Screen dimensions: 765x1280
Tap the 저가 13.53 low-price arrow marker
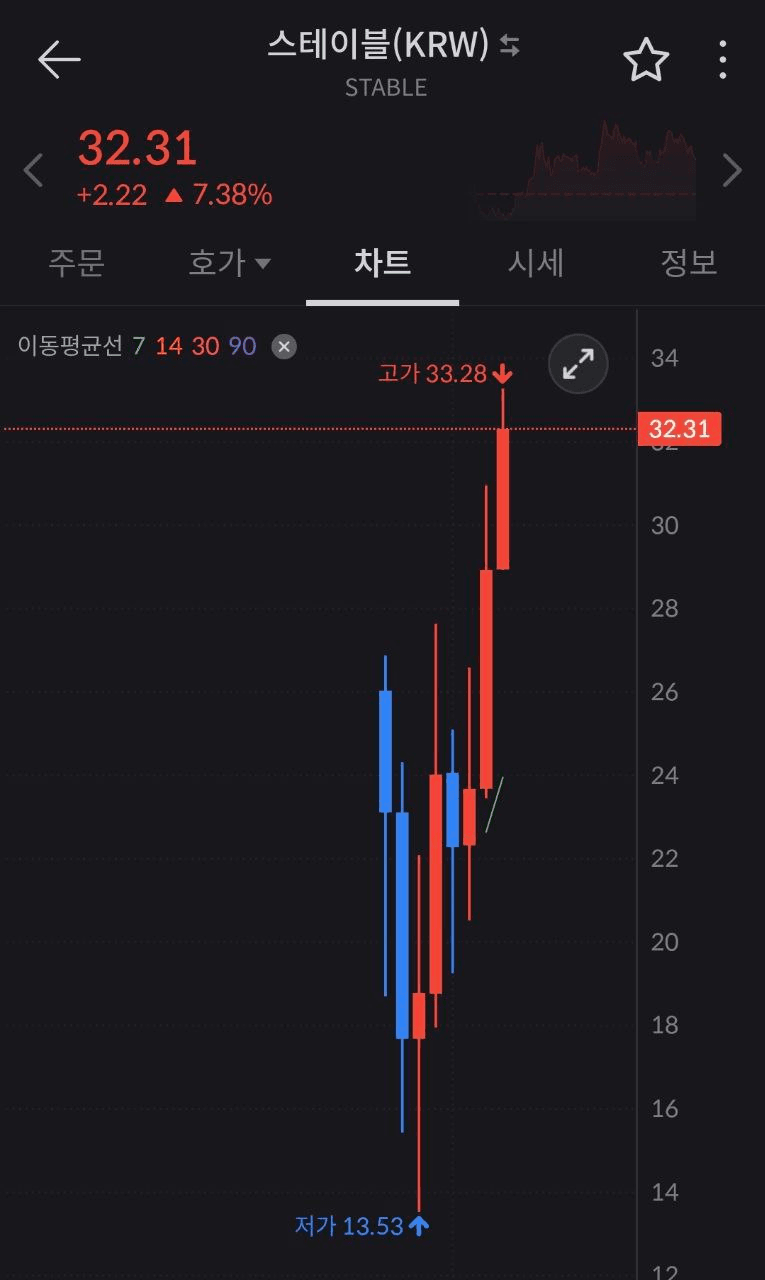point(420,1224)
